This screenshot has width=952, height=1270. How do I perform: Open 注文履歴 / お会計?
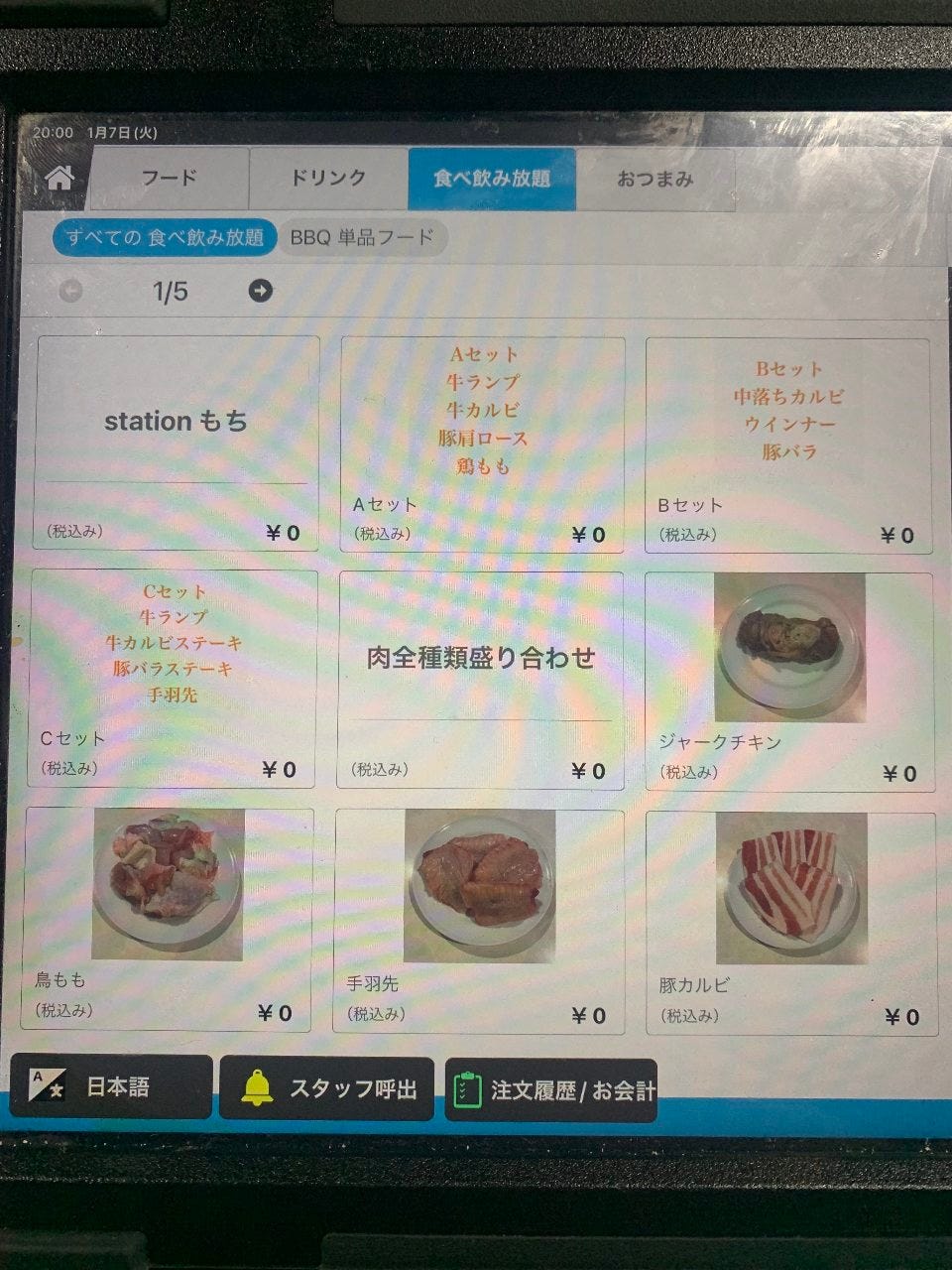[x=550, y=1090]
